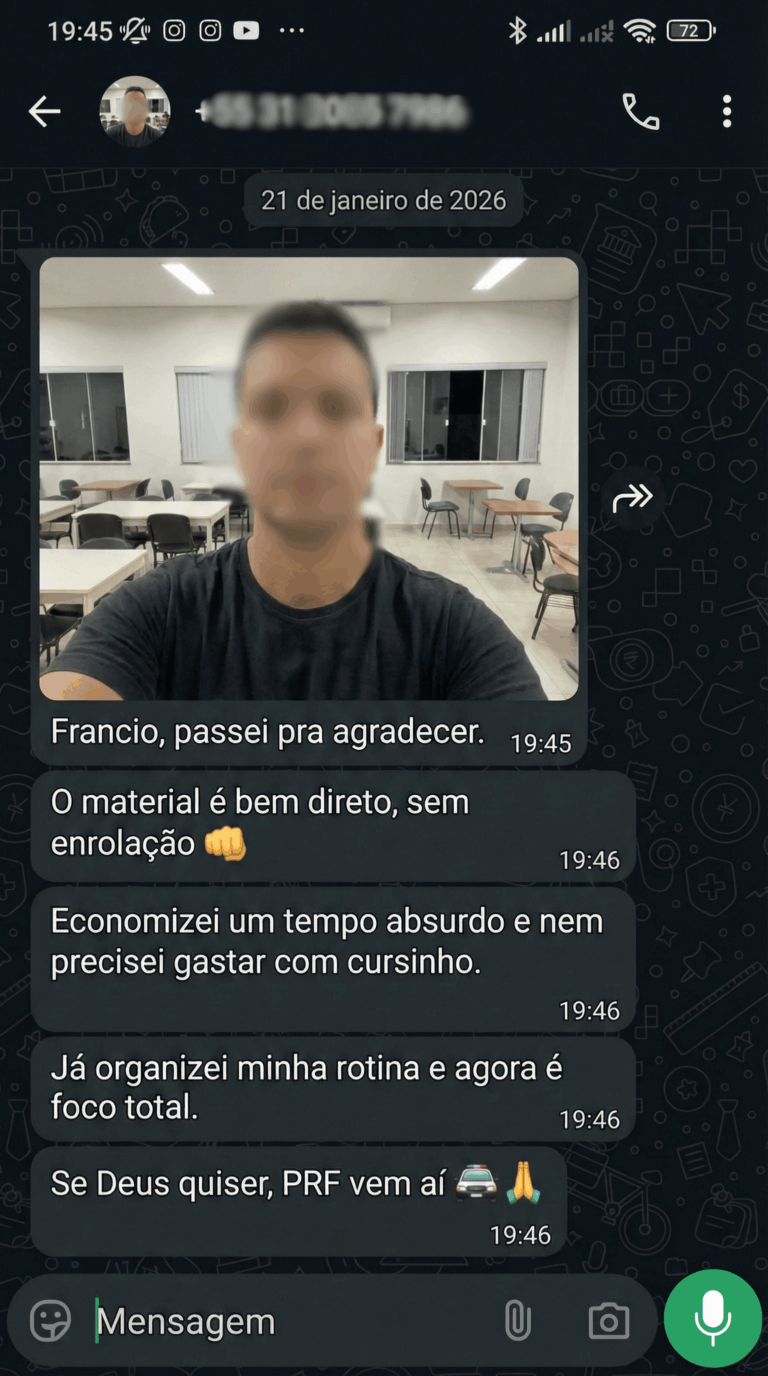Open the camera from the message bar

pos(608,1321)
